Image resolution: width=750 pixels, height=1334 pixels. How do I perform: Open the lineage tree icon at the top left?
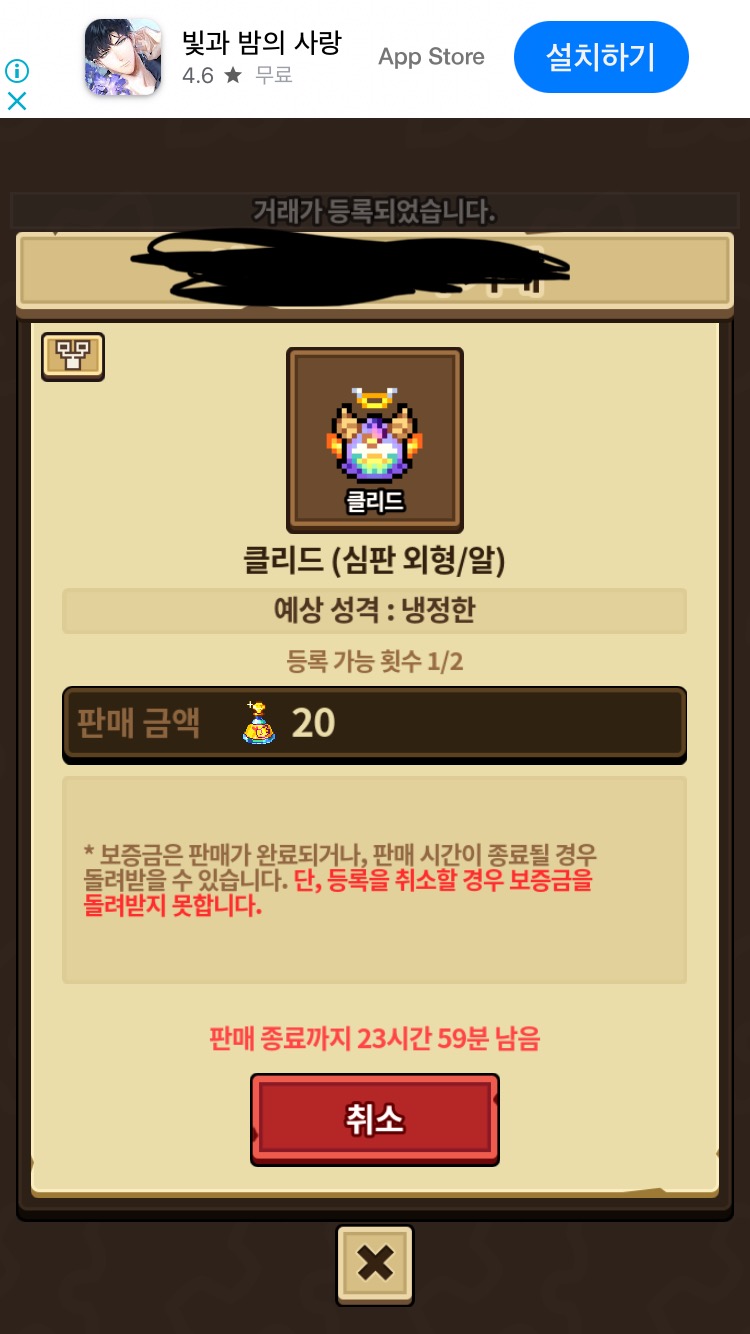73,356
